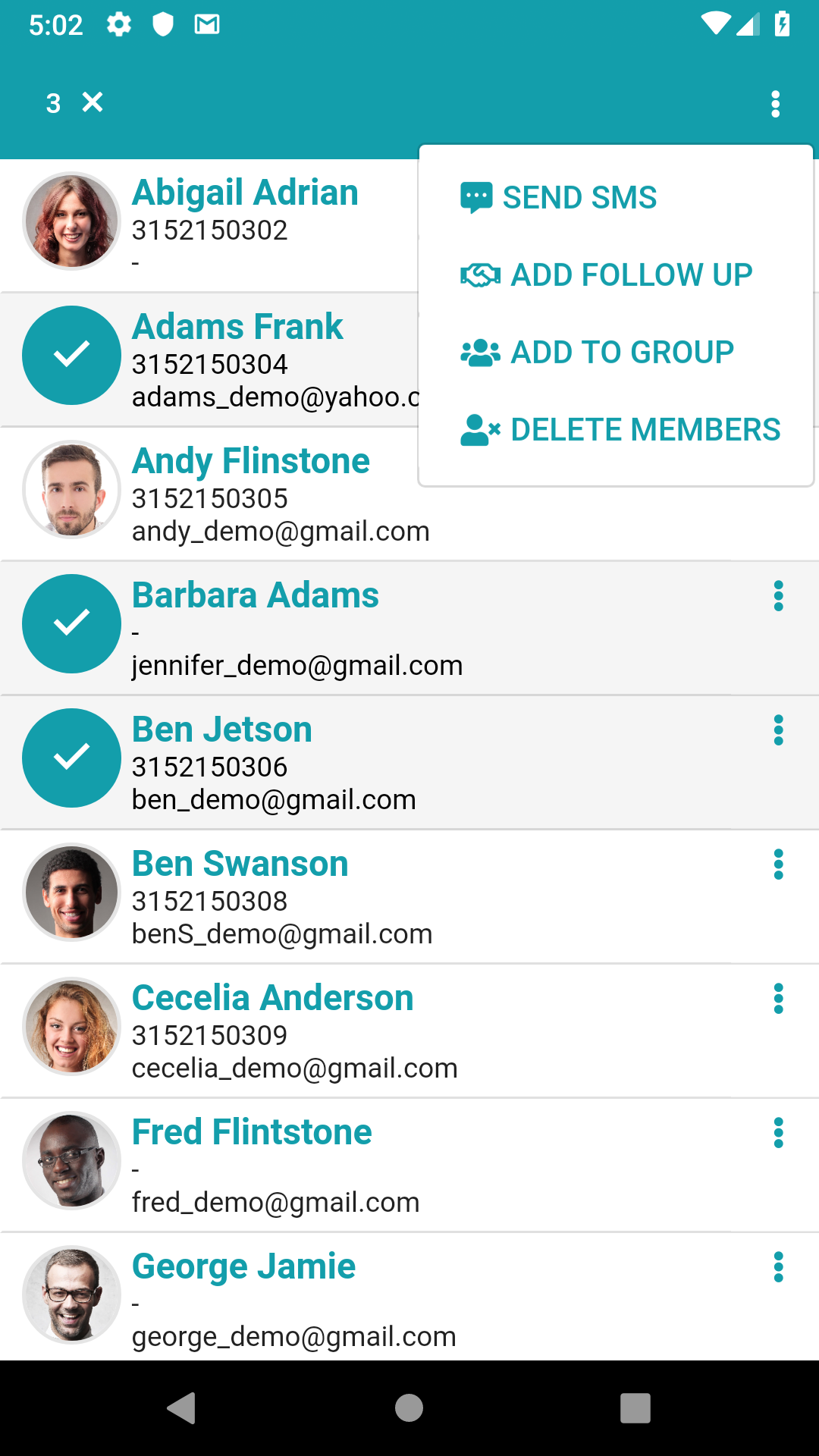819x1456 pixels.
Task: Close the selection mode with X
Action: click(x=93, y=102)
